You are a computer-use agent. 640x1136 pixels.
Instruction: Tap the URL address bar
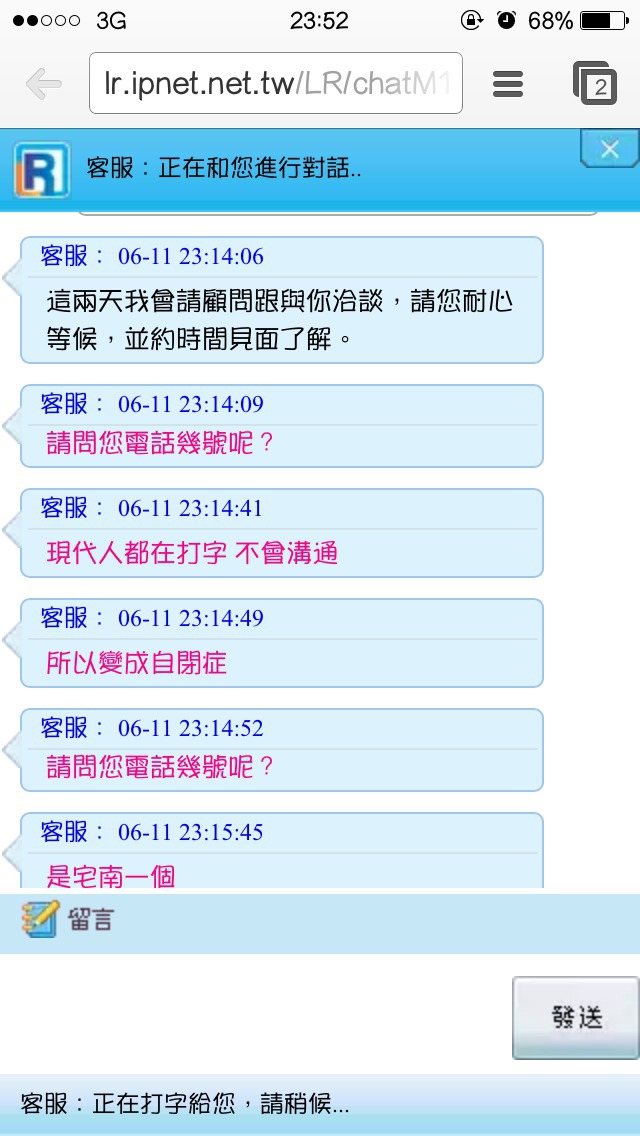tap(275, 83)
